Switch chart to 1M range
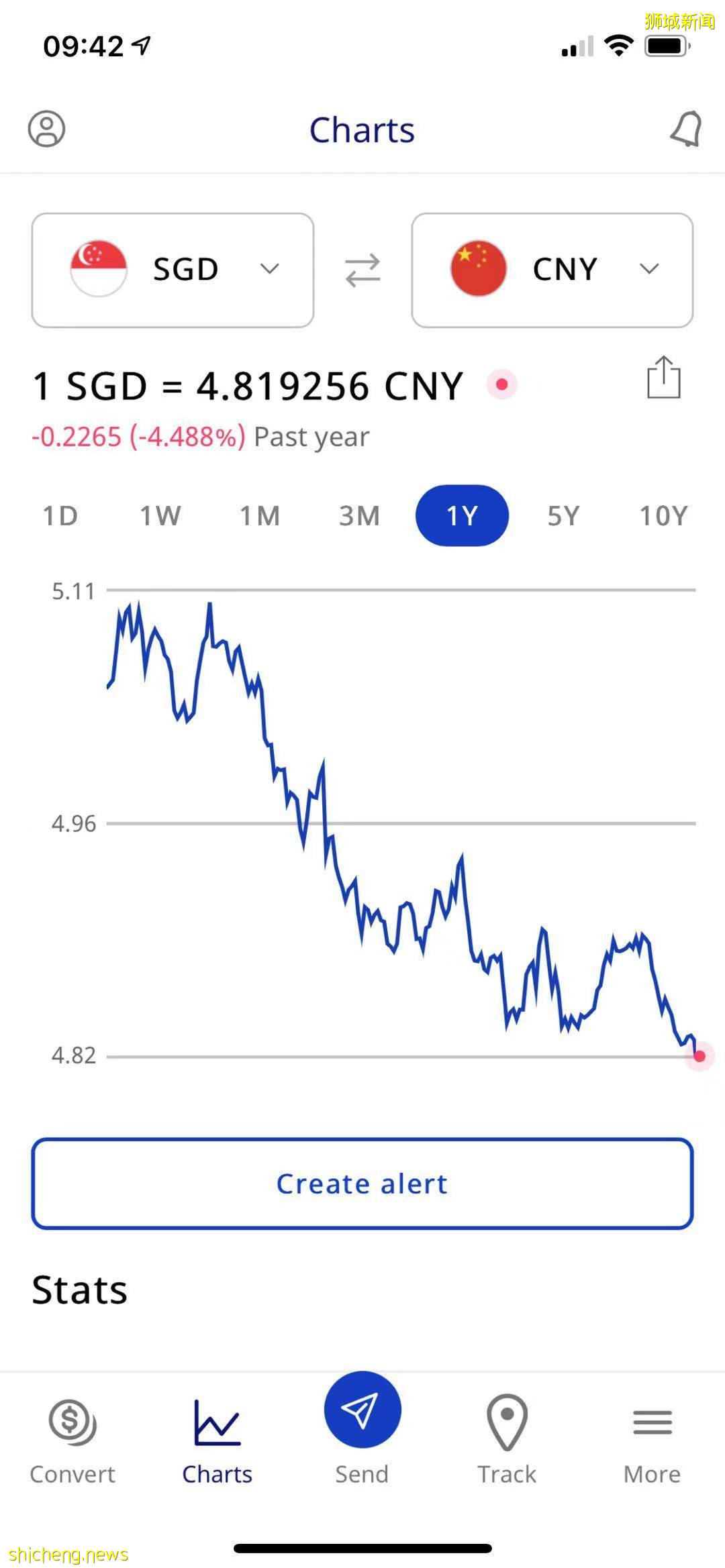Viewport: 725px width, 1568px height. point(260,516)
